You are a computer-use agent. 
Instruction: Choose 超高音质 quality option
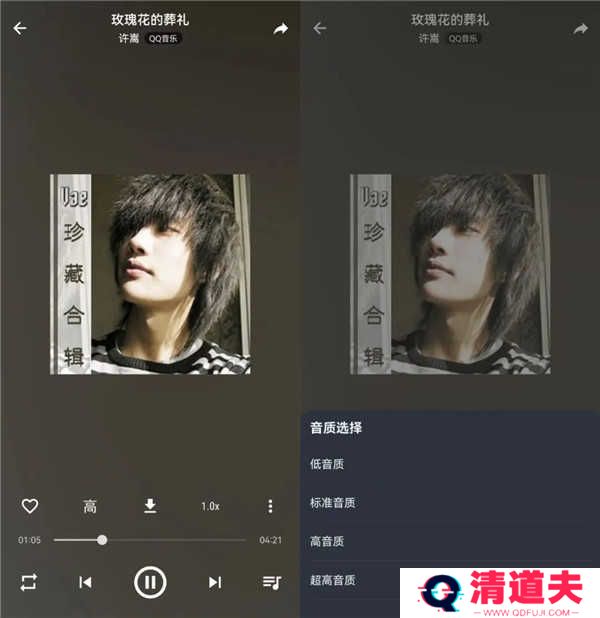(x=333, y=580)
